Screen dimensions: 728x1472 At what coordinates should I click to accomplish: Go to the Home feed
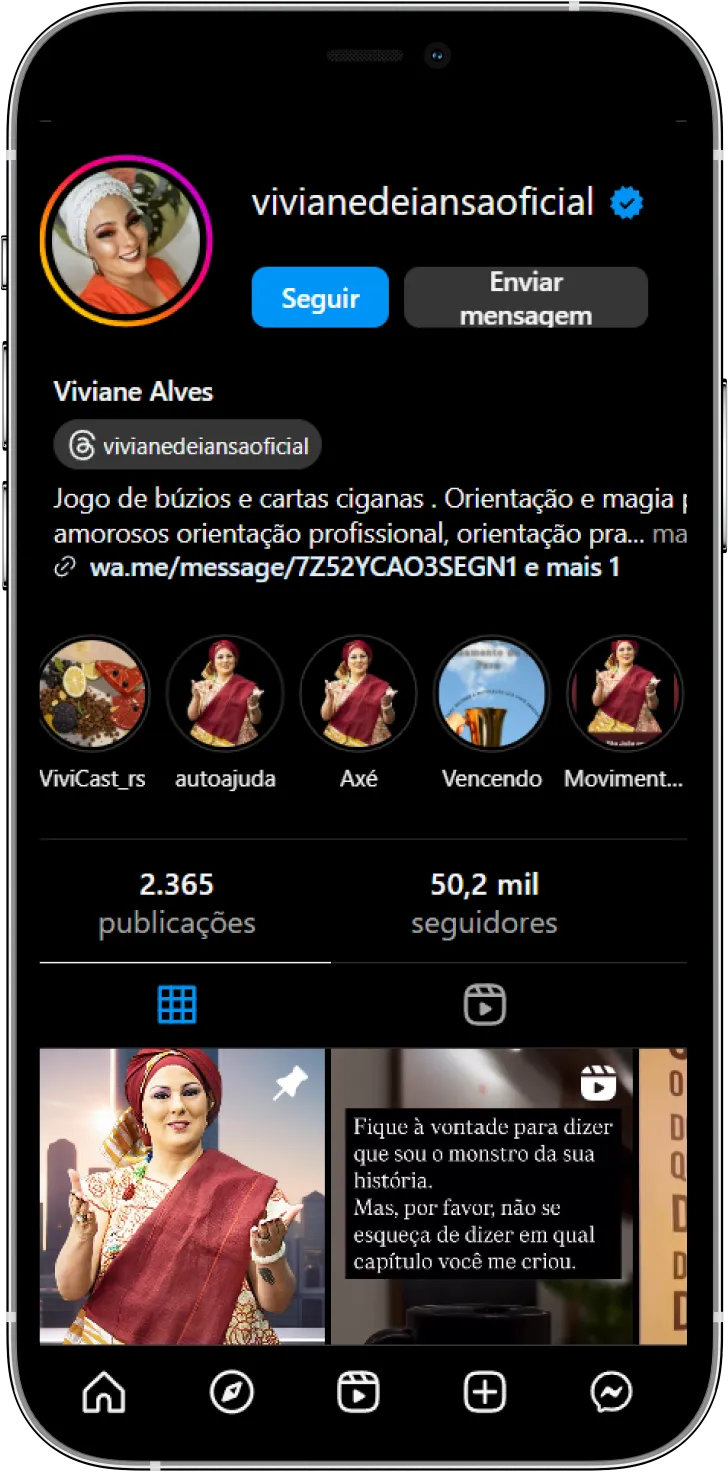[x=104, y=1392]
